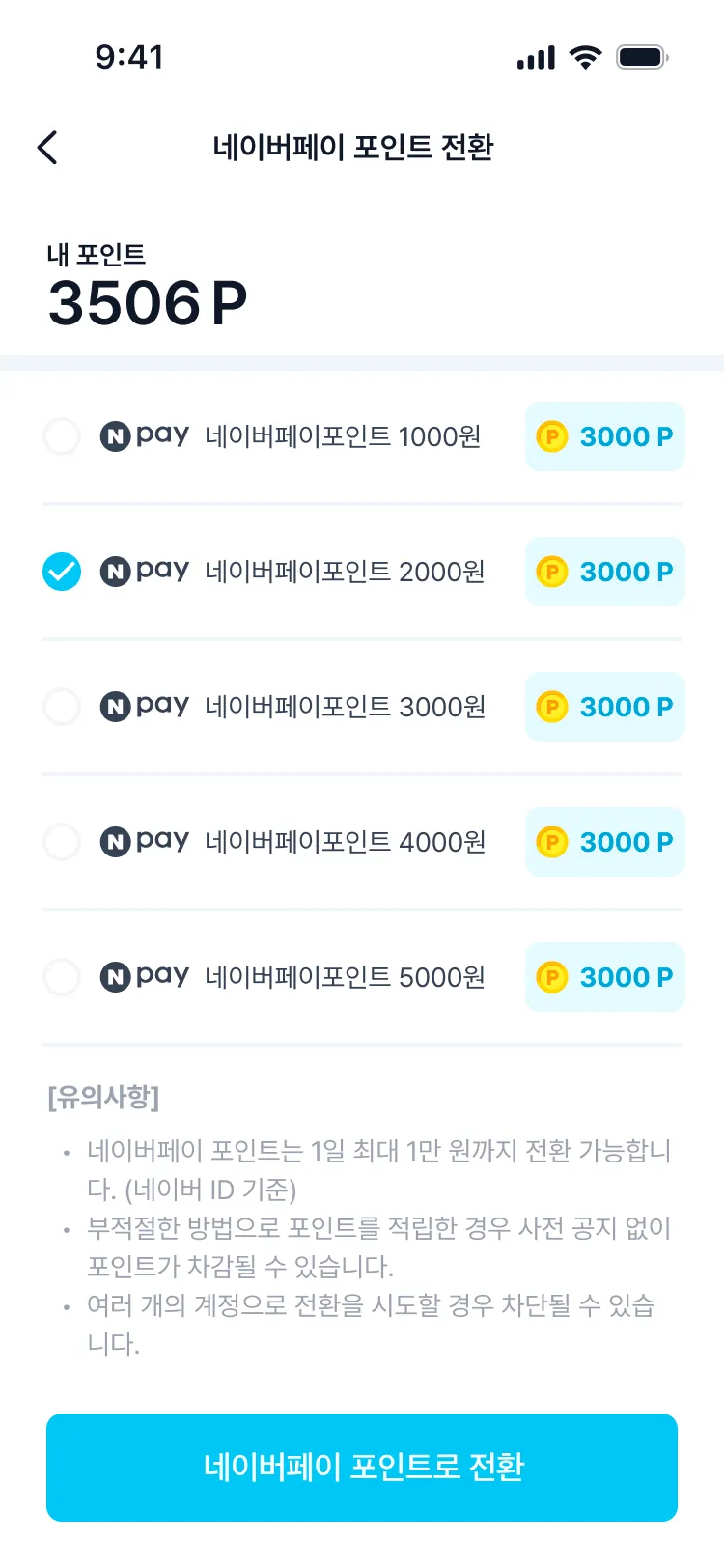Select the 네이버페이포인트 5000원 option

click(62, 977)
